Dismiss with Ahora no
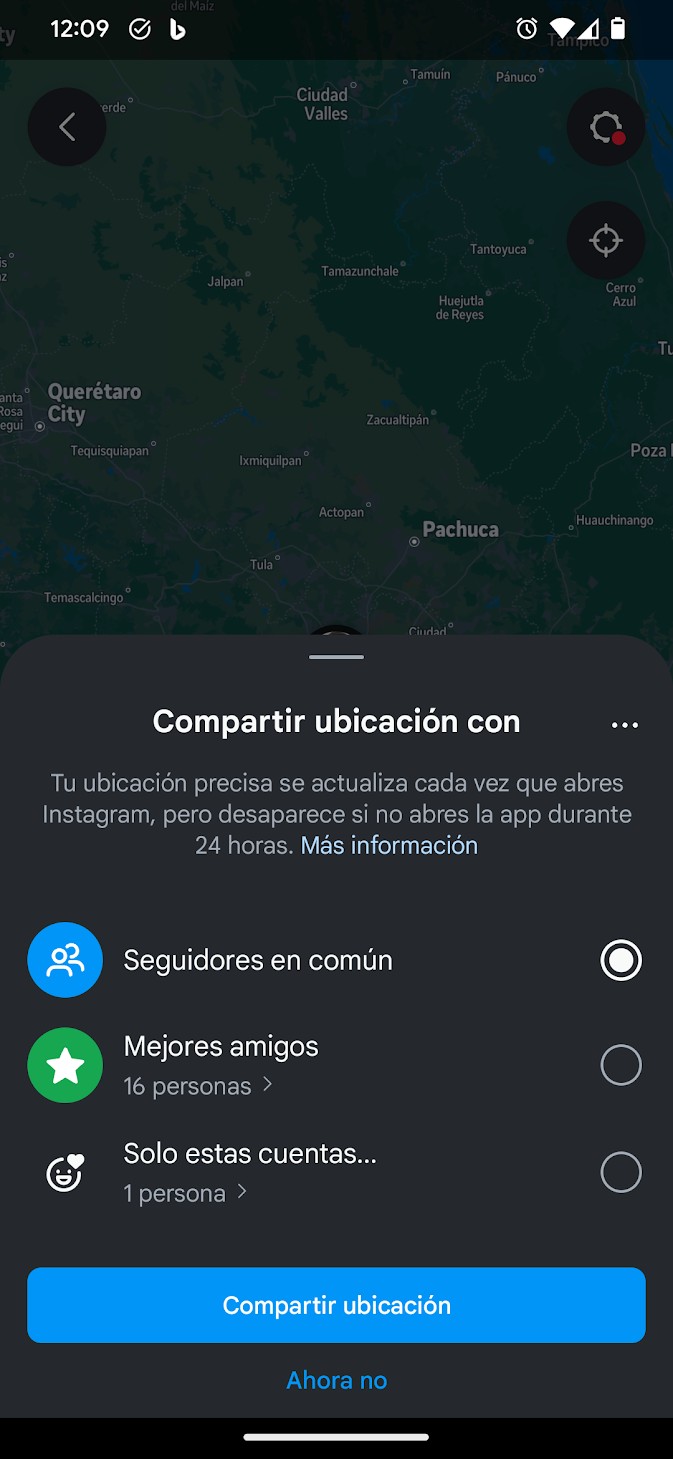 pos(336,1380)
